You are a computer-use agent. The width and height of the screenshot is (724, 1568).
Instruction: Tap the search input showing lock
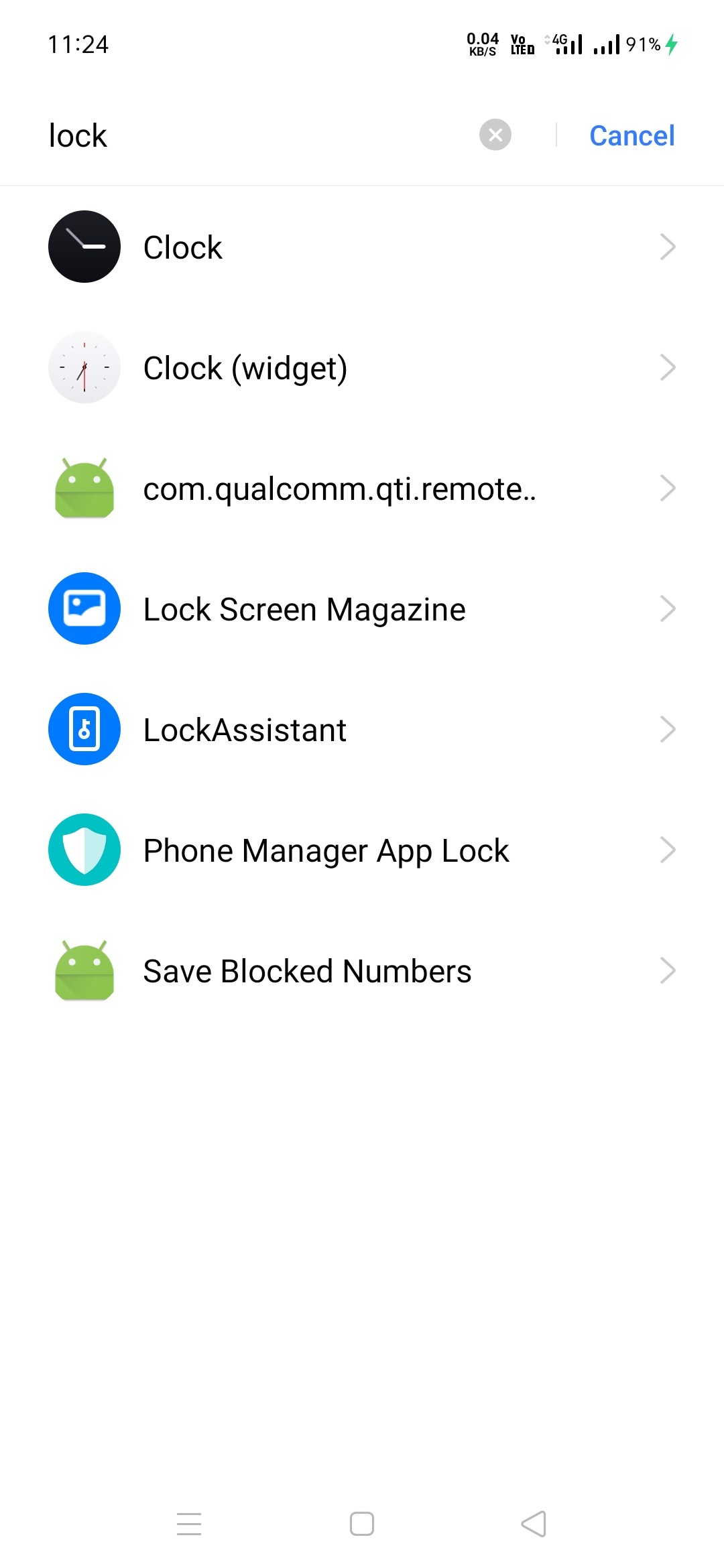pyautogui.click(x=201, y=135)
